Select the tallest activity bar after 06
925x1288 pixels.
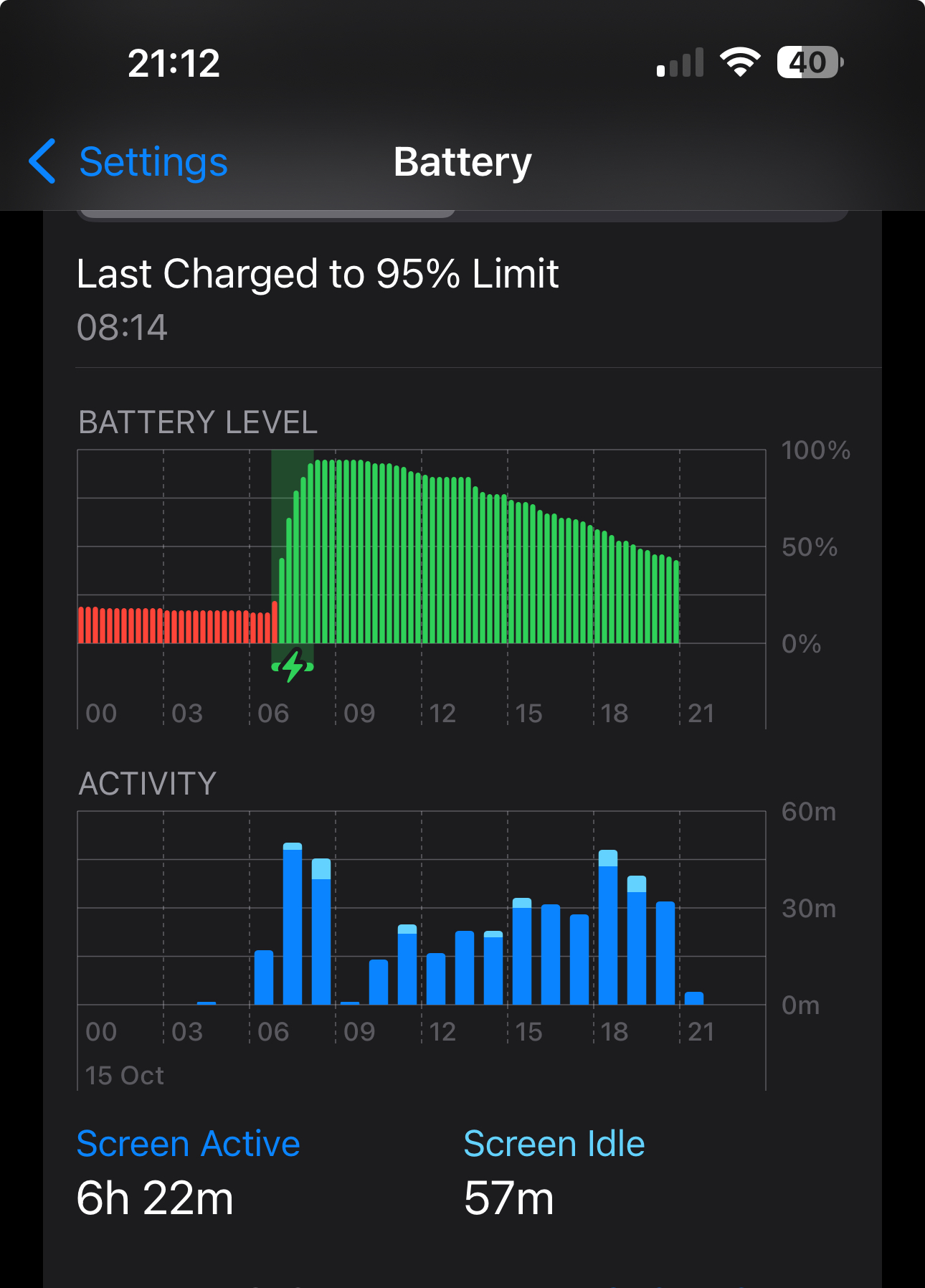pyautogui.click(x=293, y=924)
